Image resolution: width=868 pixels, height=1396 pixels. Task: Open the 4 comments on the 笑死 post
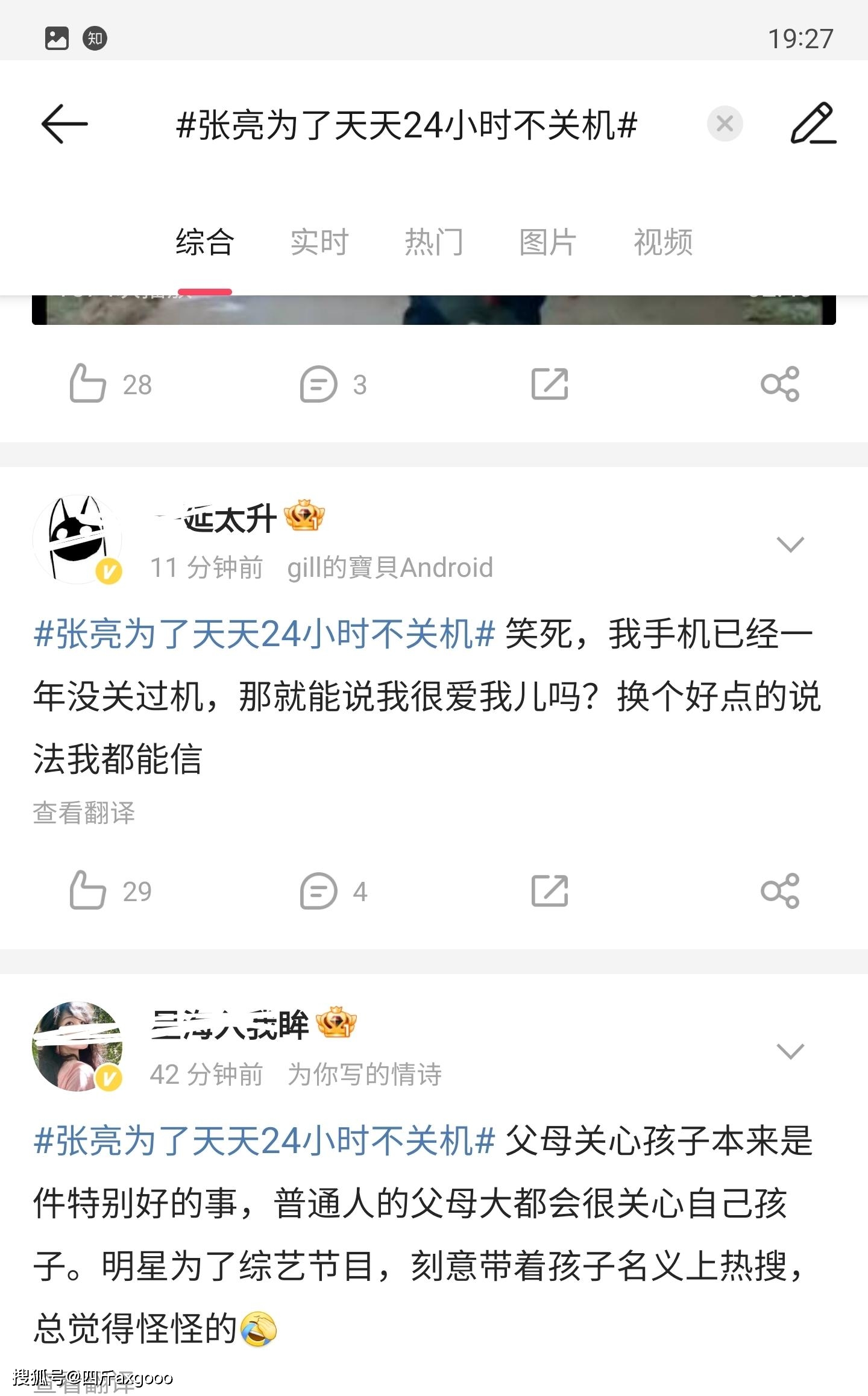318,891
